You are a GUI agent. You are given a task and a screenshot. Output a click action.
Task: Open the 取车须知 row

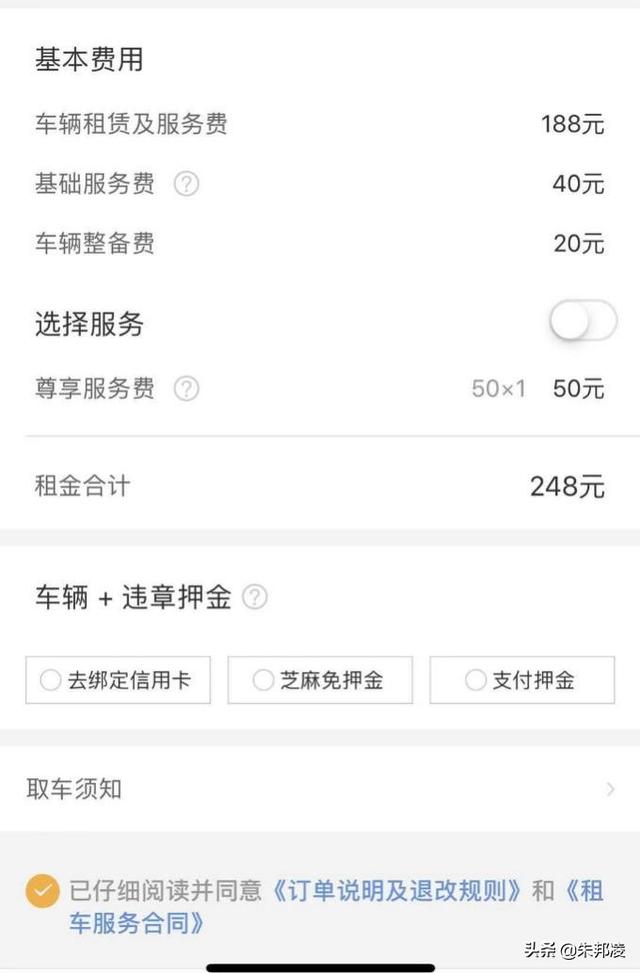[x=320, y=789]
